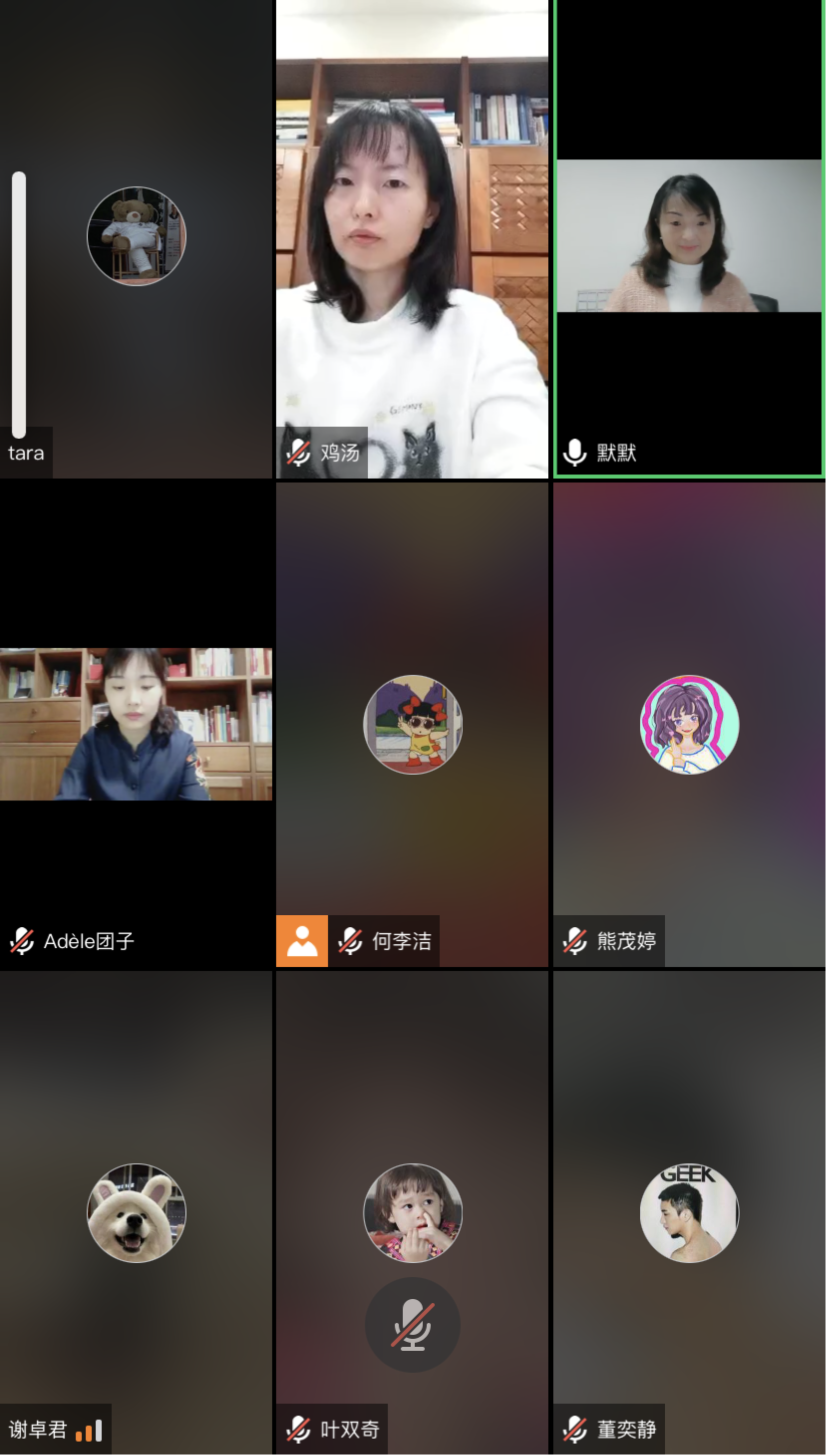Tap the orange host icon beside 何李洁
This screenshot has width=827, height=1456.
click(x=302, y=941)
